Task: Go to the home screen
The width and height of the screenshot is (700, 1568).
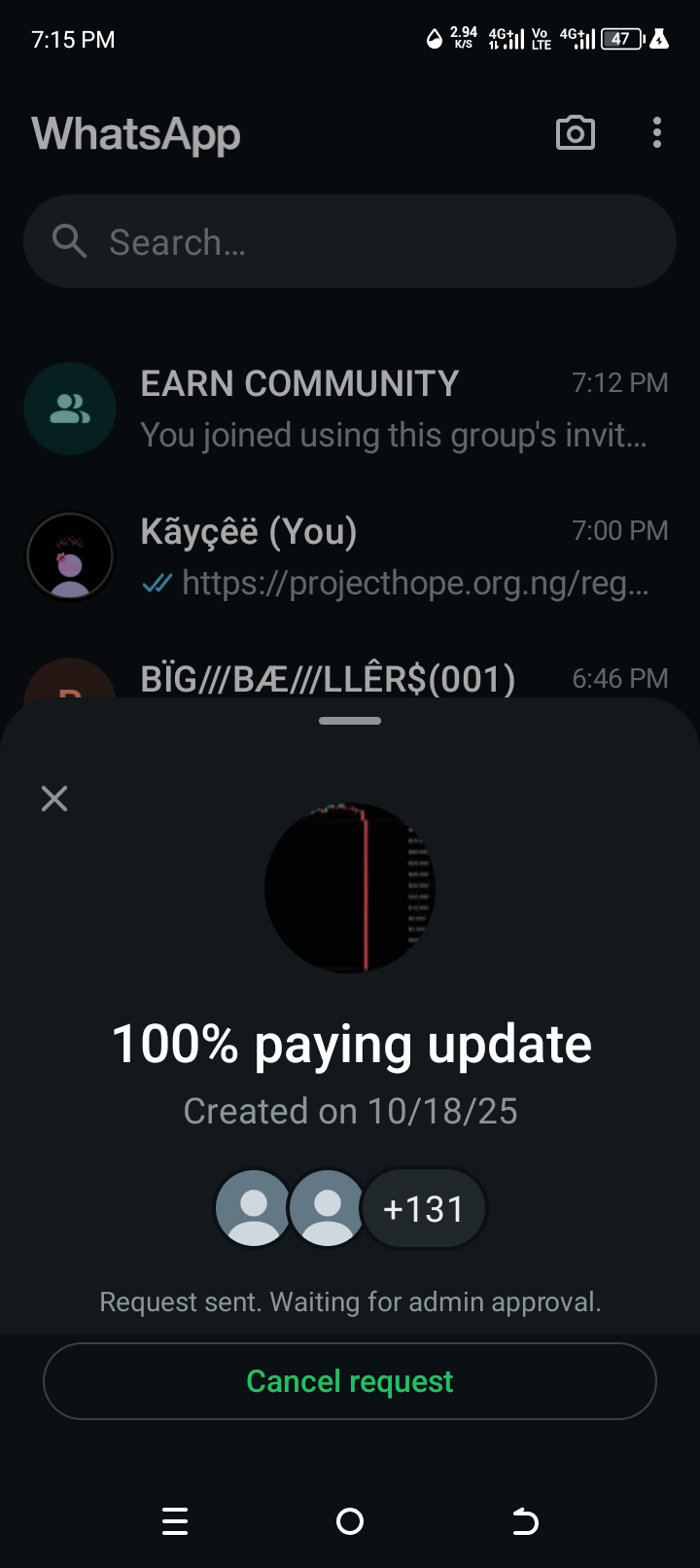Action: pyautogui.click(x=350, y=1521)
